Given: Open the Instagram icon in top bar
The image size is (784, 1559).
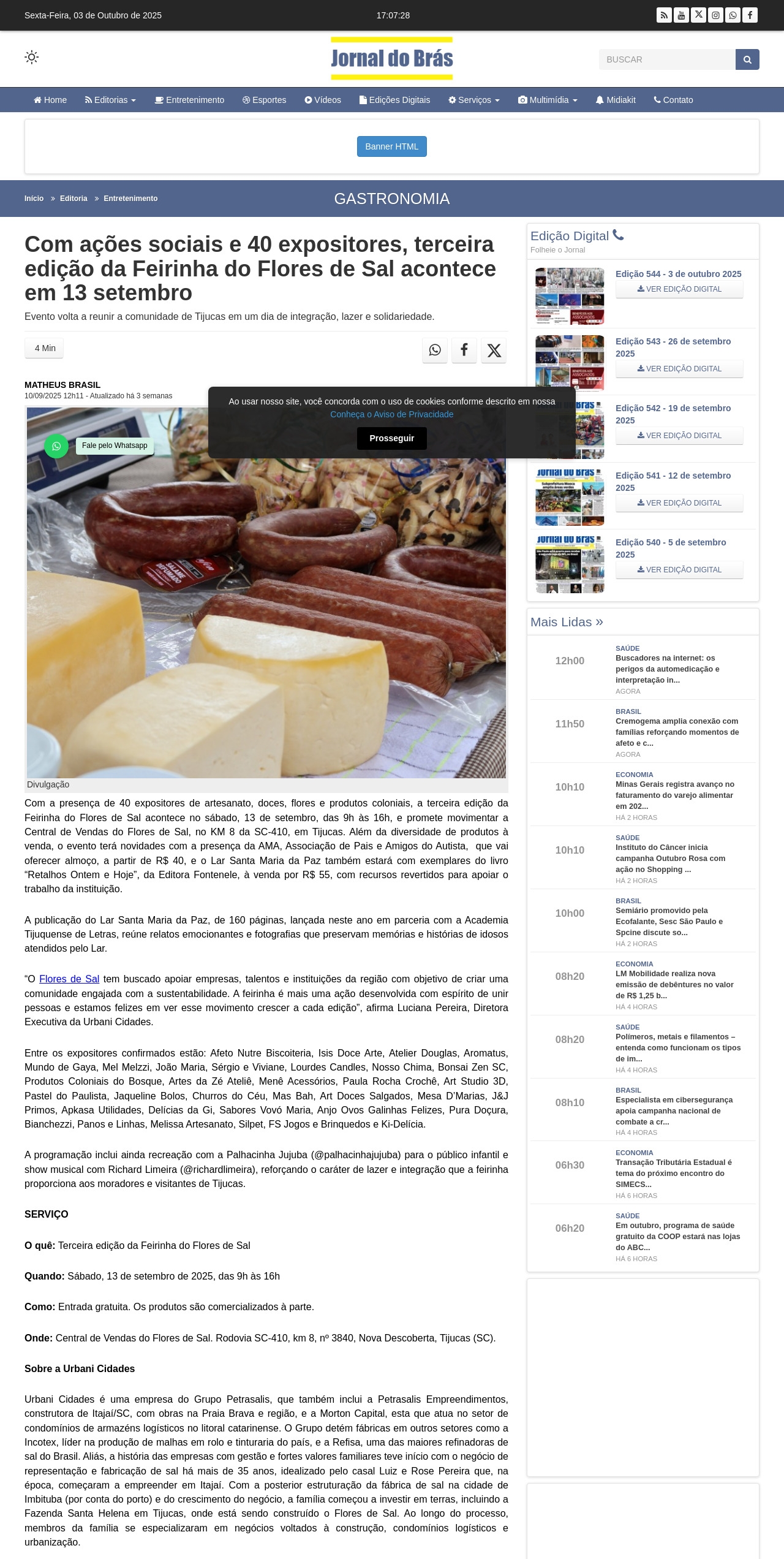Looking at the screenshot, I should click(715, 15).
